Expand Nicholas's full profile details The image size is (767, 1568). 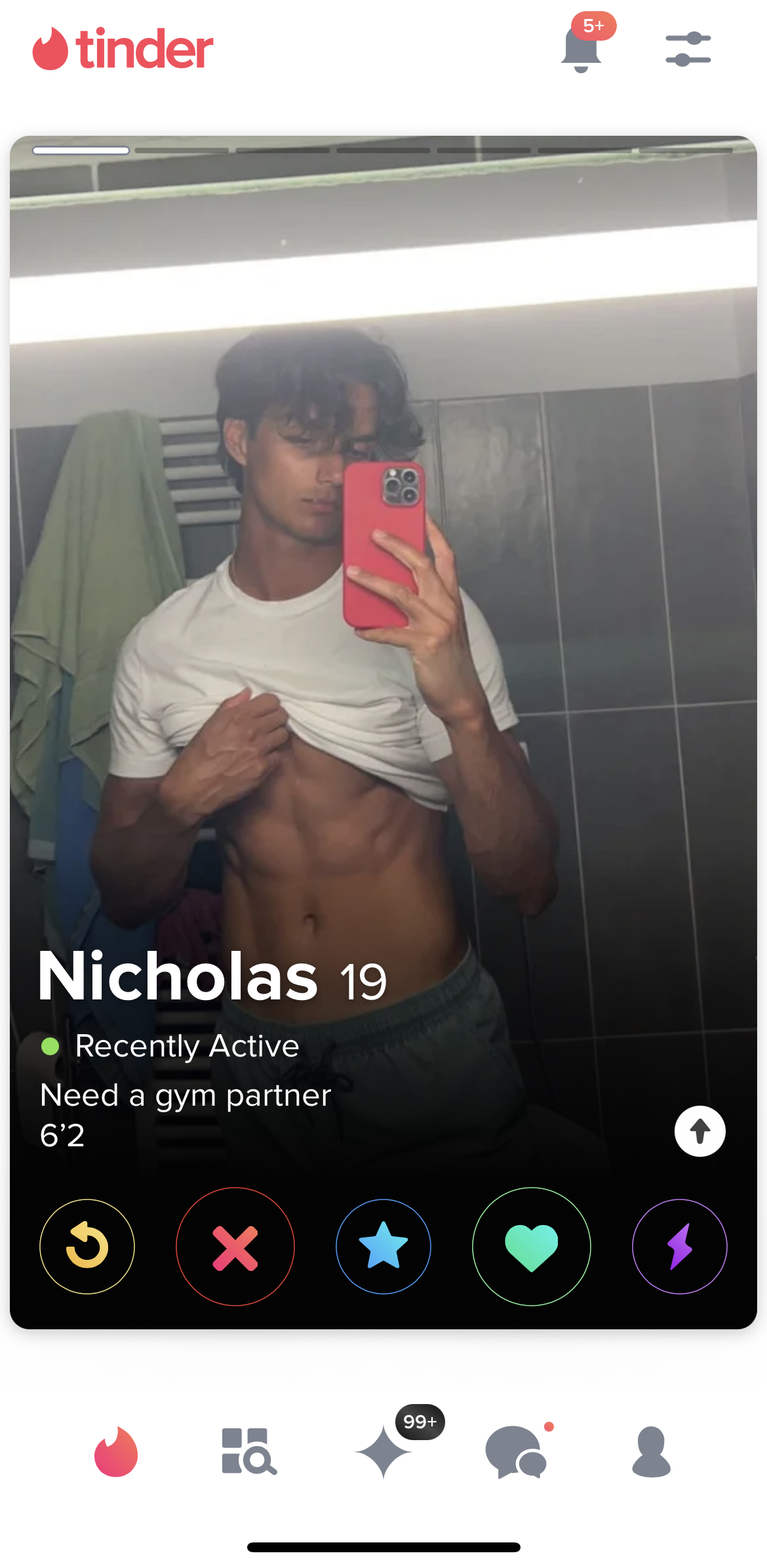coord(699,1131)
